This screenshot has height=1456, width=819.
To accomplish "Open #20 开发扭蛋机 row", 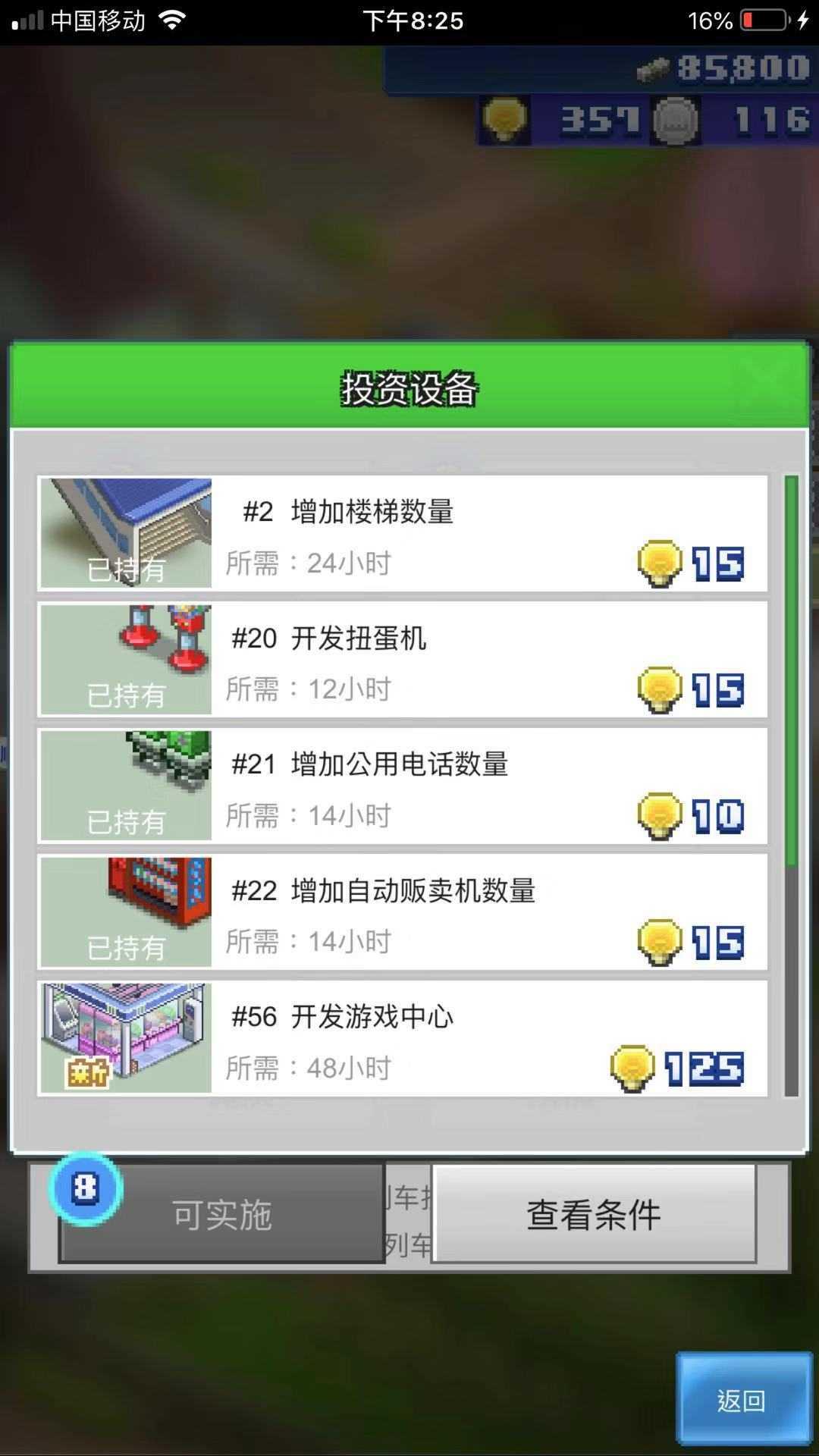I will (x=402, y=660).
